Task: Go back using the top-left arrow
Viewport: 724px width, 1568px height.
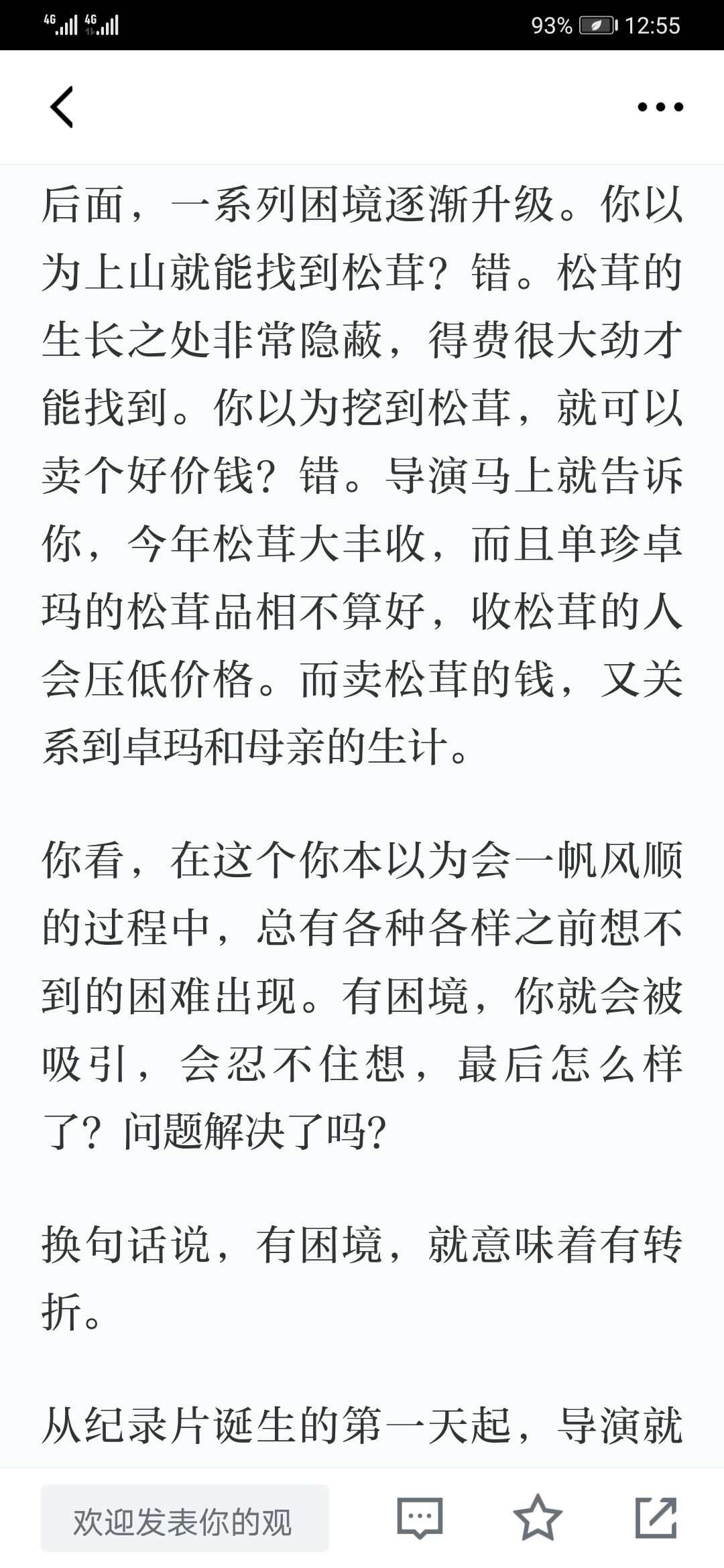Action: point(62,107)
